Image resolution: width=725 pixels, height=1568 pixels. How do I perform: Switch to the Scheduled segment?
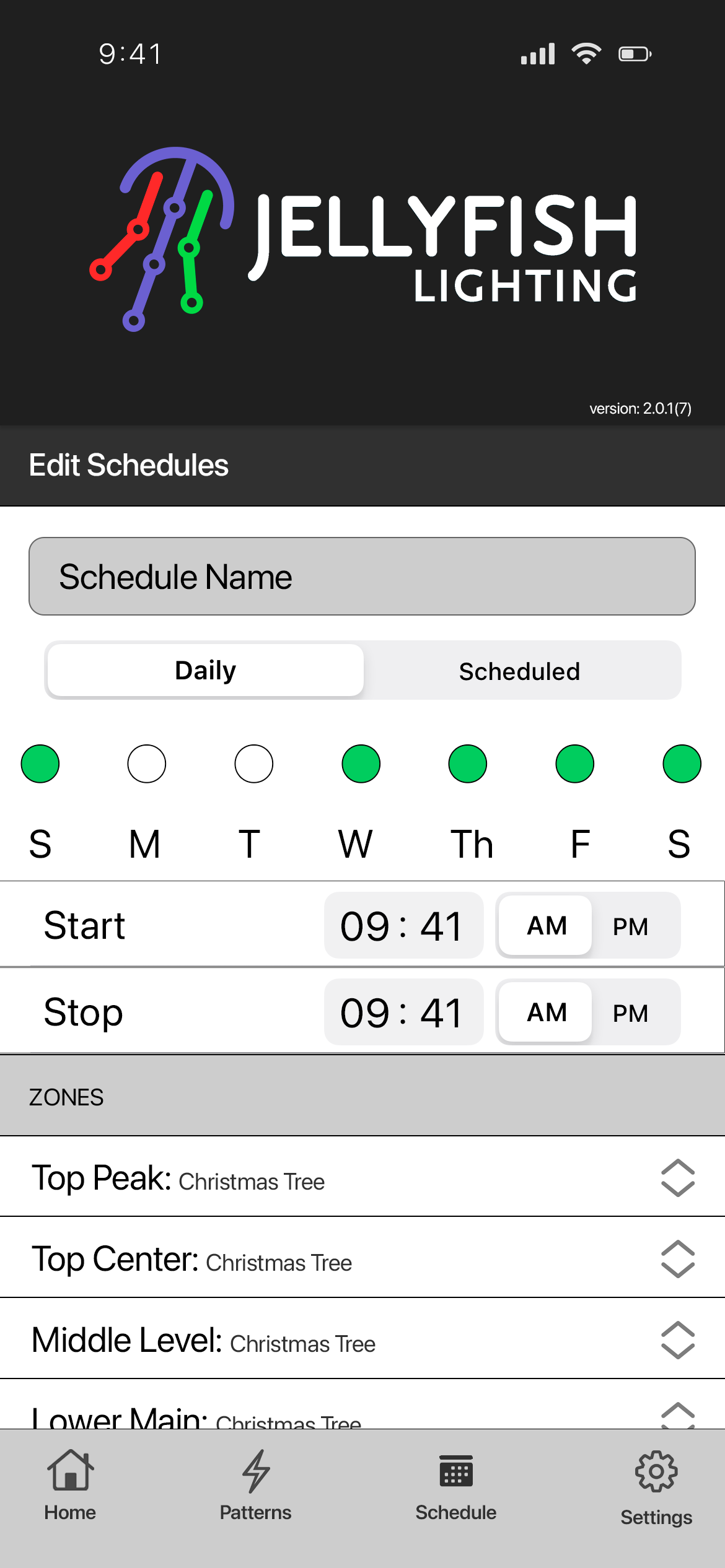tap(519, 671)
